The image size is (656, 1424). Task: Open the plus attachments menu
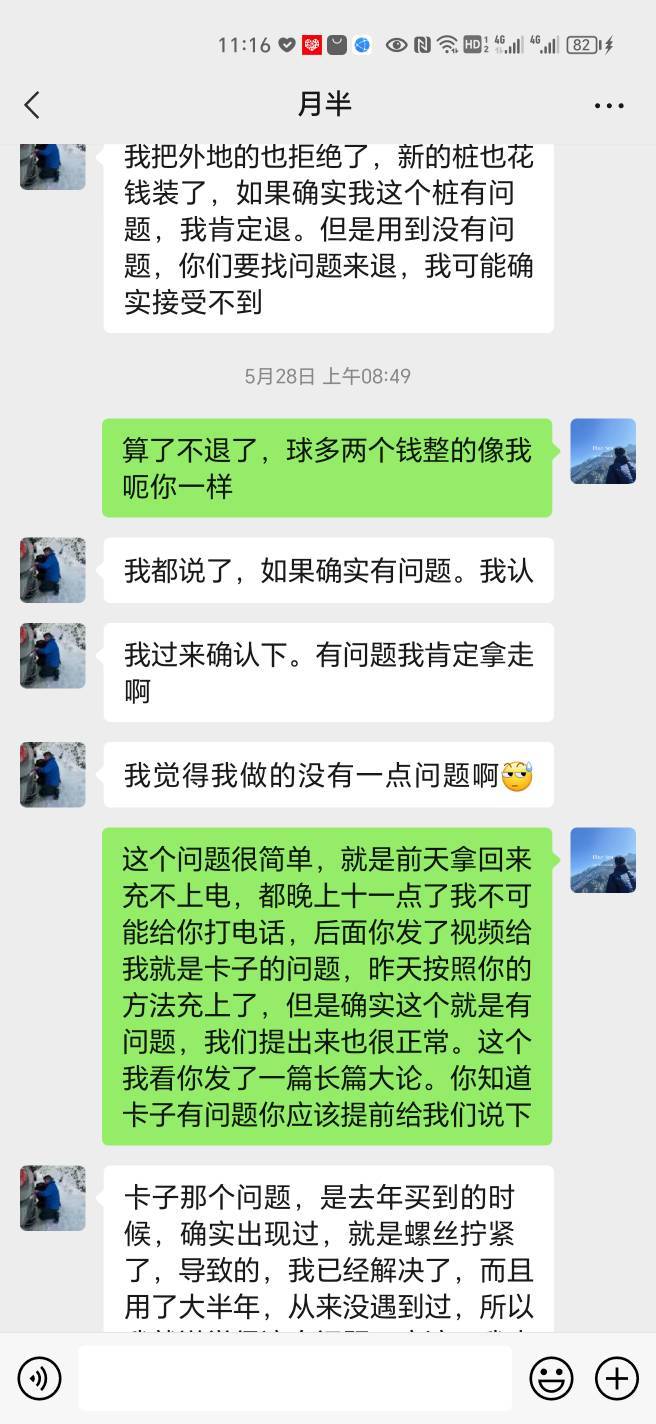click(617, 1379)
